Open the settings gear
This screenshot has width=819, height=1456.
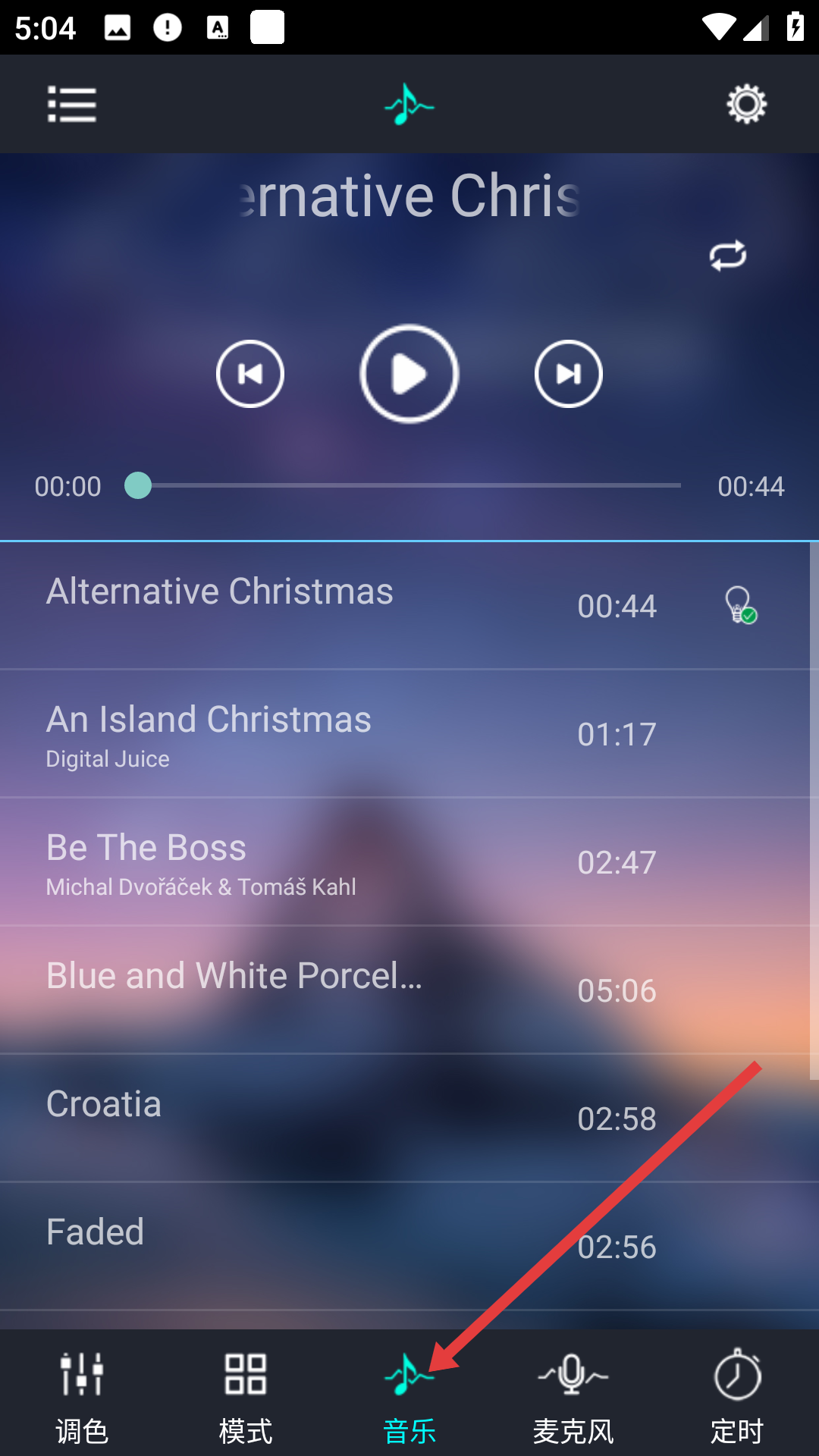coord(746,104)
